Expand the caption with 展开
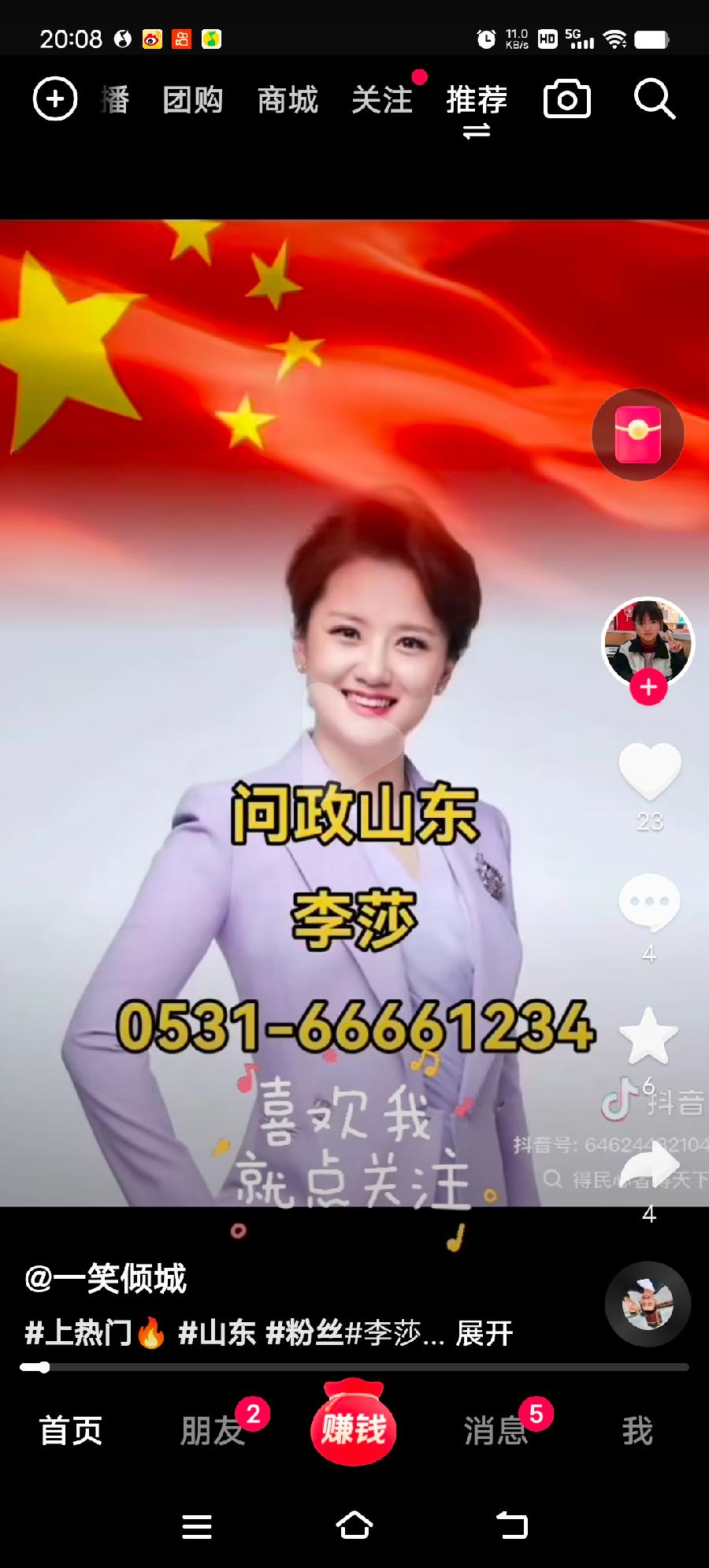 click(484, 1334)
